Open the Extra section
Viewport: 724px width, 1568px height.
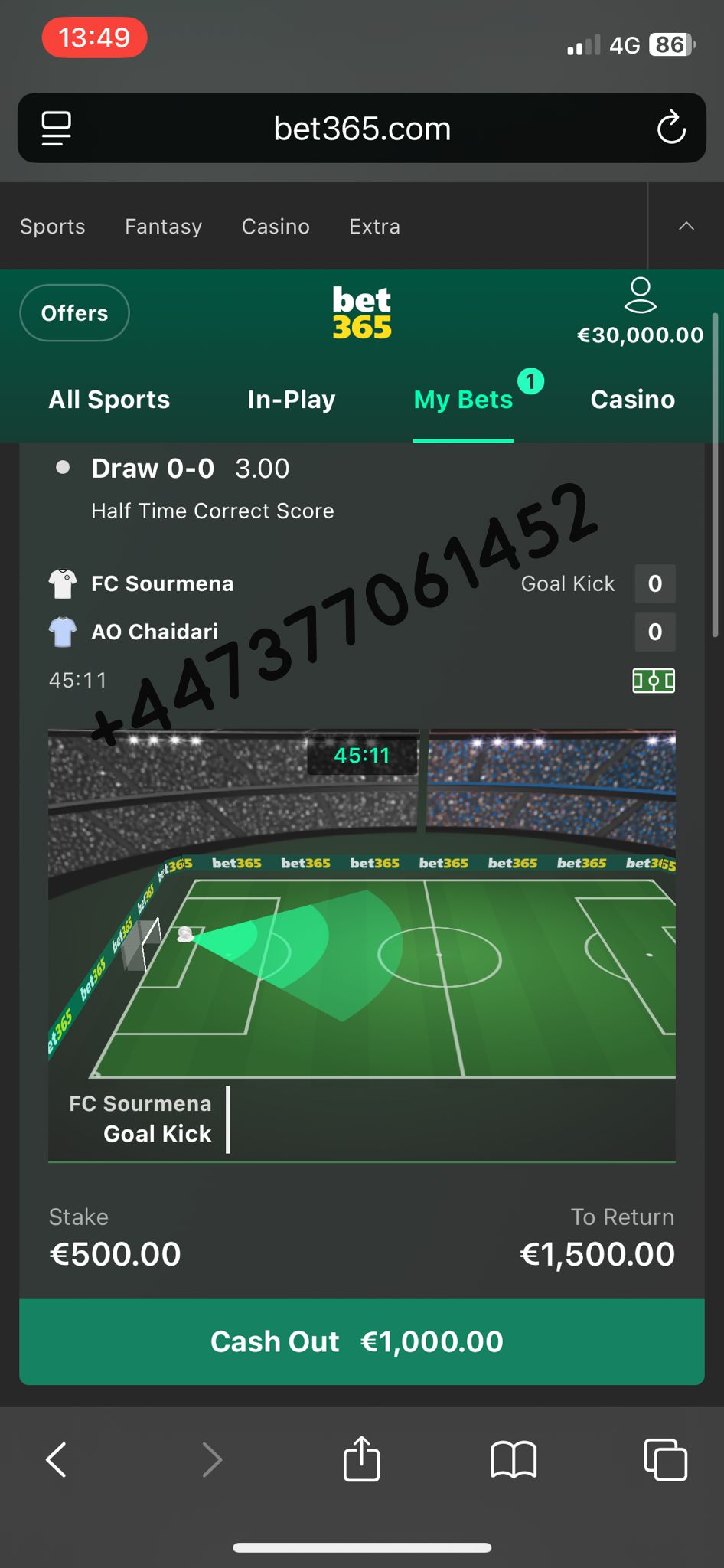pos(374,227)
